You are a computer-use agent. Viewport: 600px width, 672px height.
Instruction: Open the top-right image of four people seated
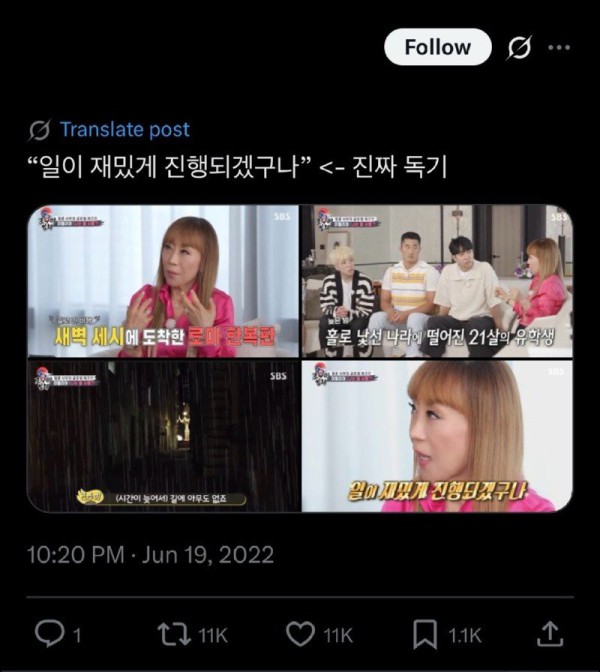(x=437, y=280)
